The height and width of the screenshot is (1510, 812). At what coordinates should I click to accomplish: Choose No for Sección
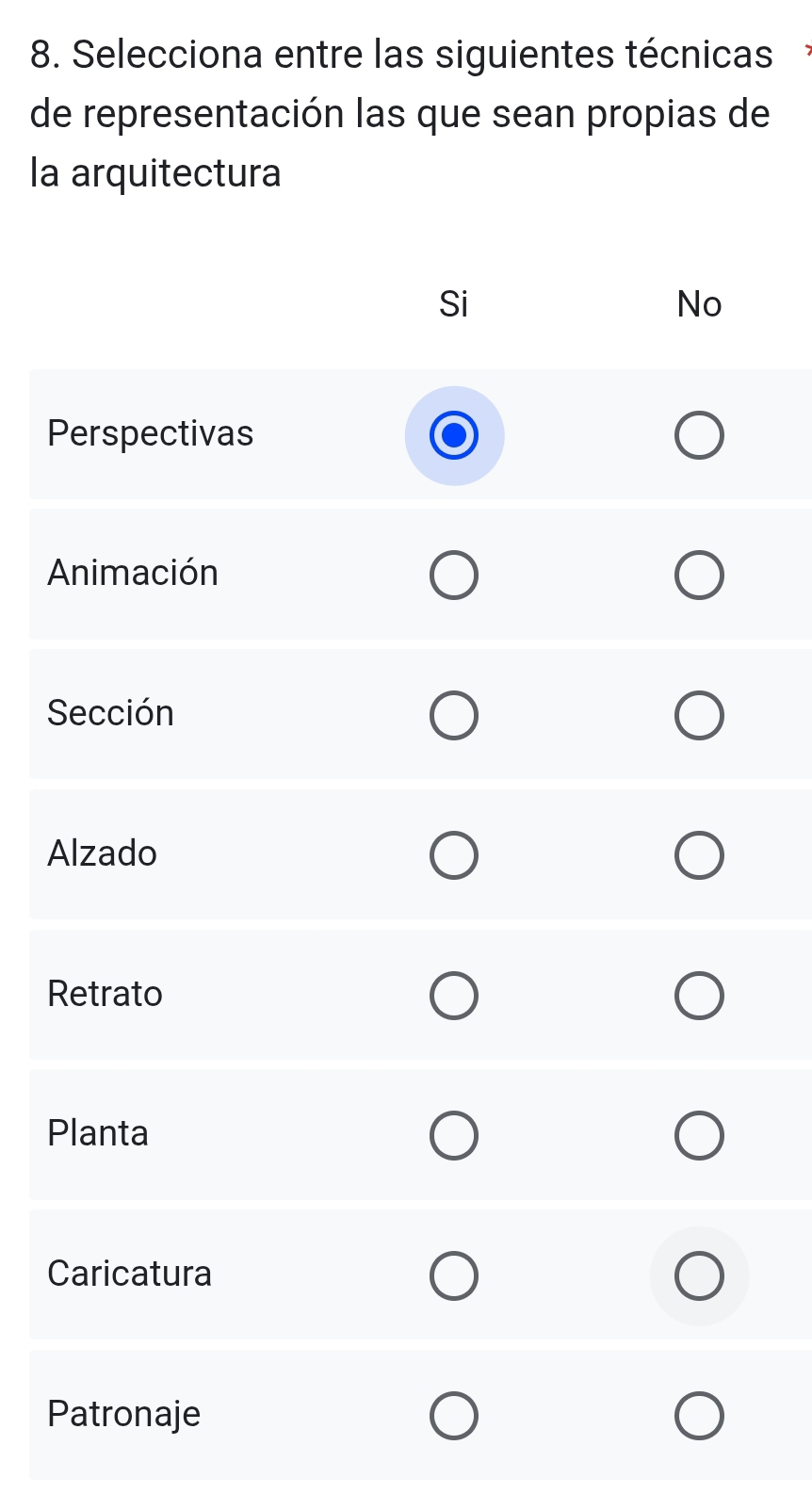[x=699, y=716]
